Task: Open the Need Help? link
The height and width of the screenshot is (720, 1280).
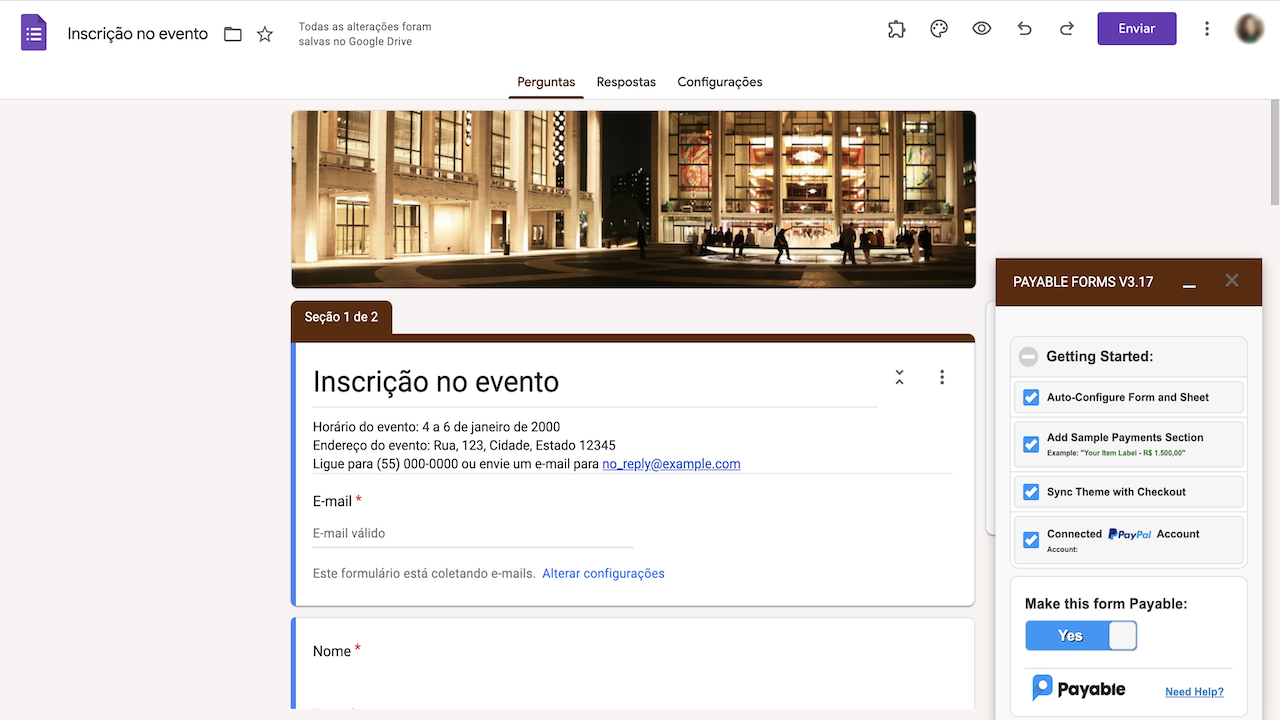Action: 1194,692
